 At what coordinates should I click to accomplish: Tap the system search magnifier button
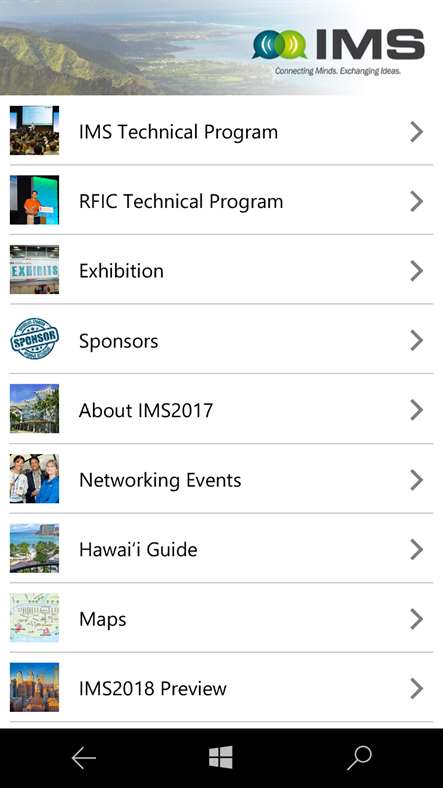[359, 758]
